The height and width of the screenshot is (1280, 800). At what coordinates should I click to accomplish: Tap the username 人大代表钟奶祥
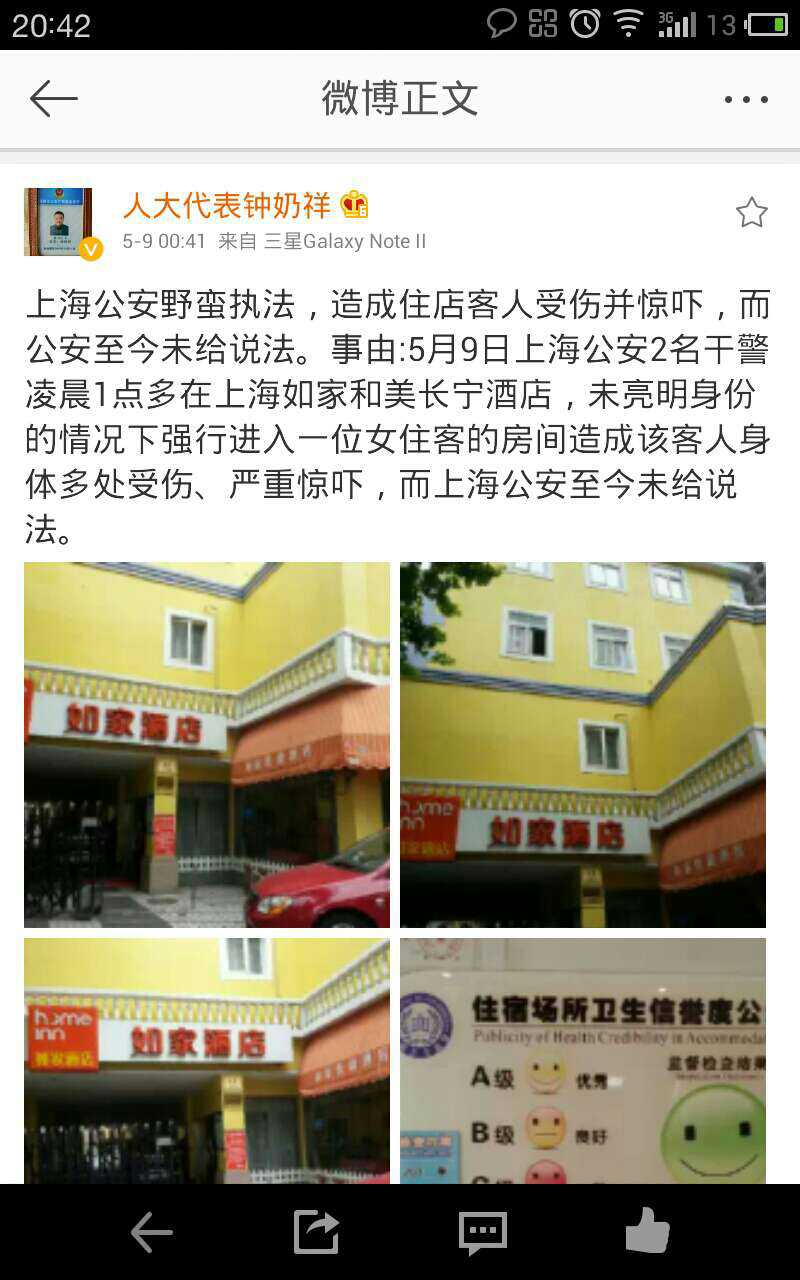pyautogui.click(x=227, y=205)
